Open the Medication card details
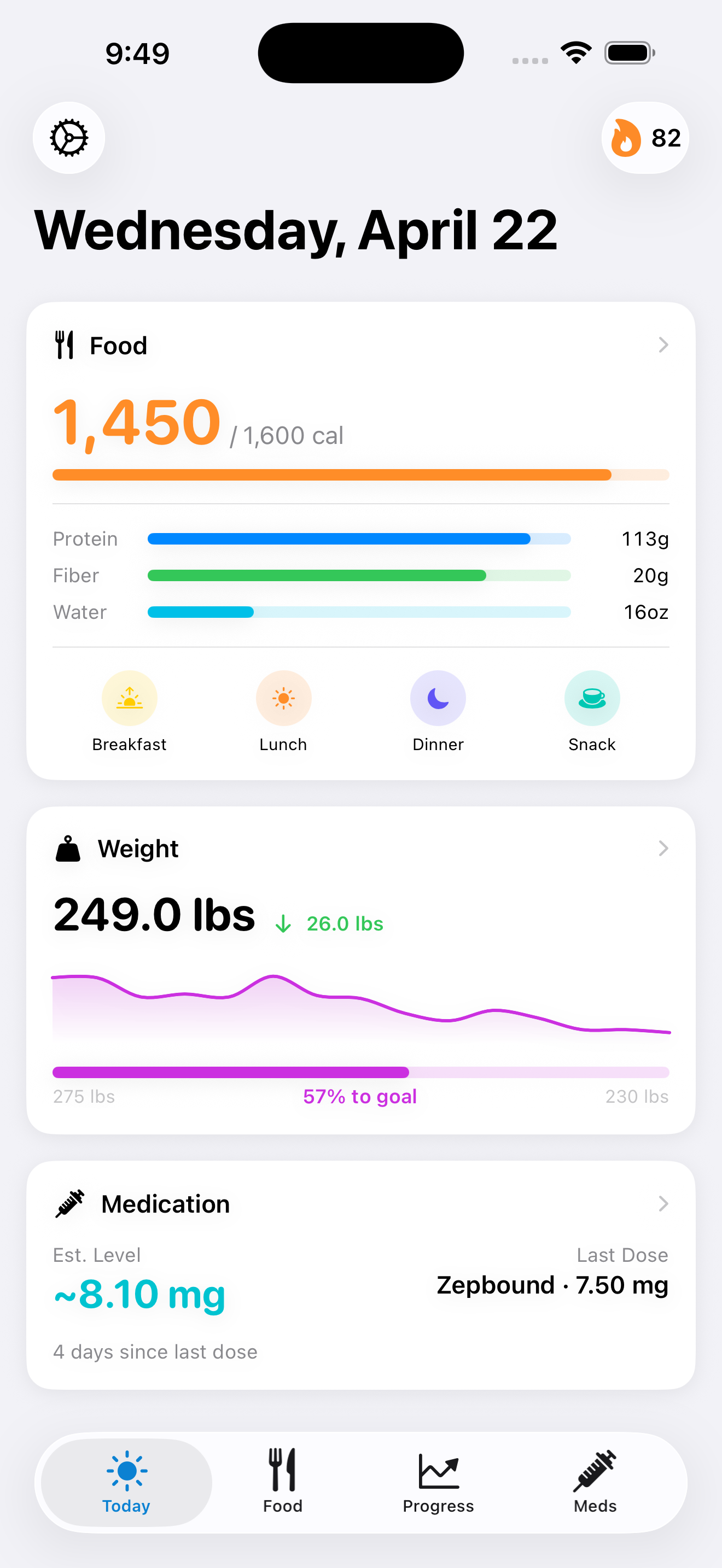The height and width of the screenshot is (1568, 722). tap(663, 1203)
